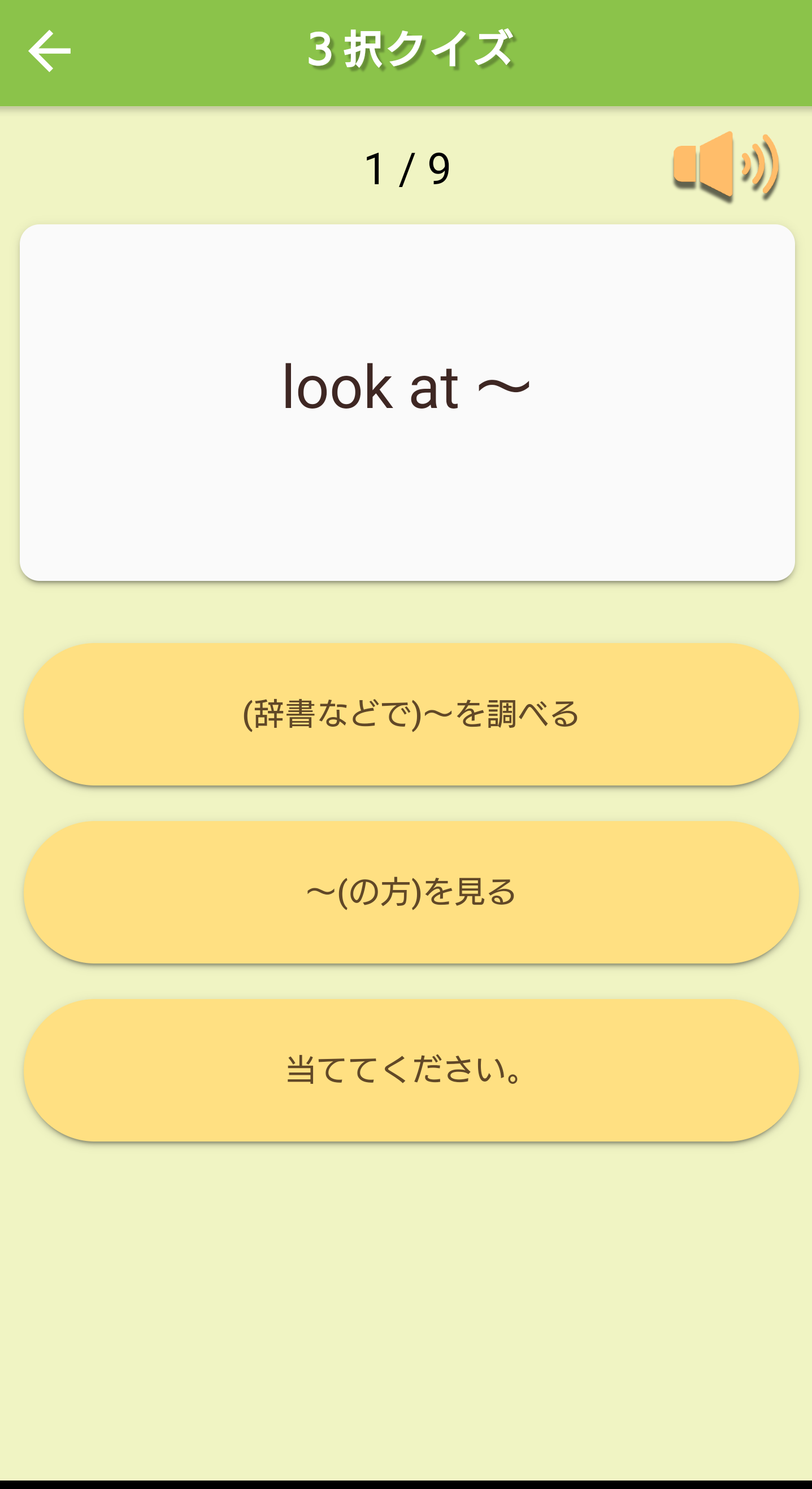Choose answer (辞書などで)〜を調べる
Image resolution: width=812 pixels, height=1489 pixels.
(411, 714)
